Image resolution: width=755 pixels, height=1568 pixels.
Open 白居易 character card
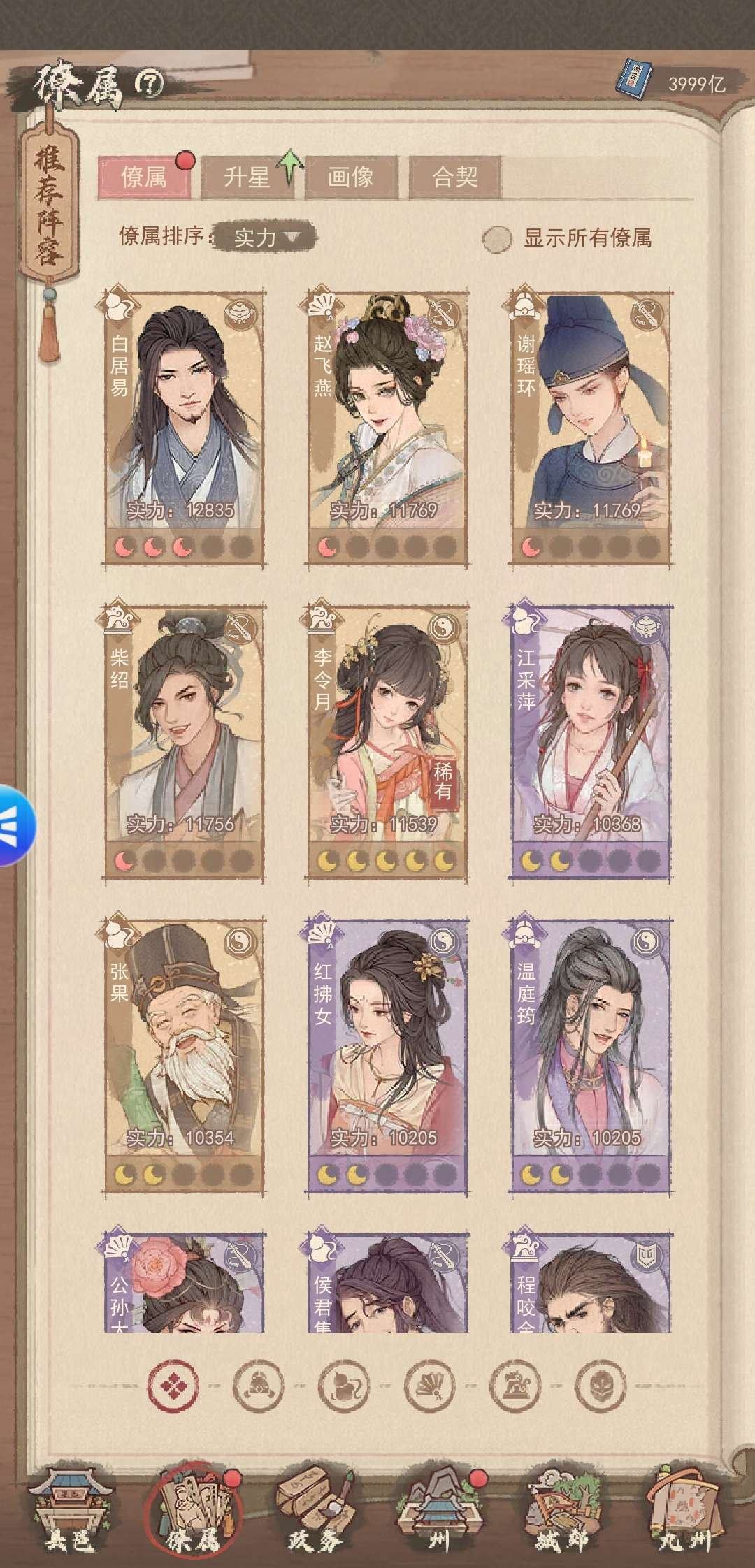click(185, 426)
